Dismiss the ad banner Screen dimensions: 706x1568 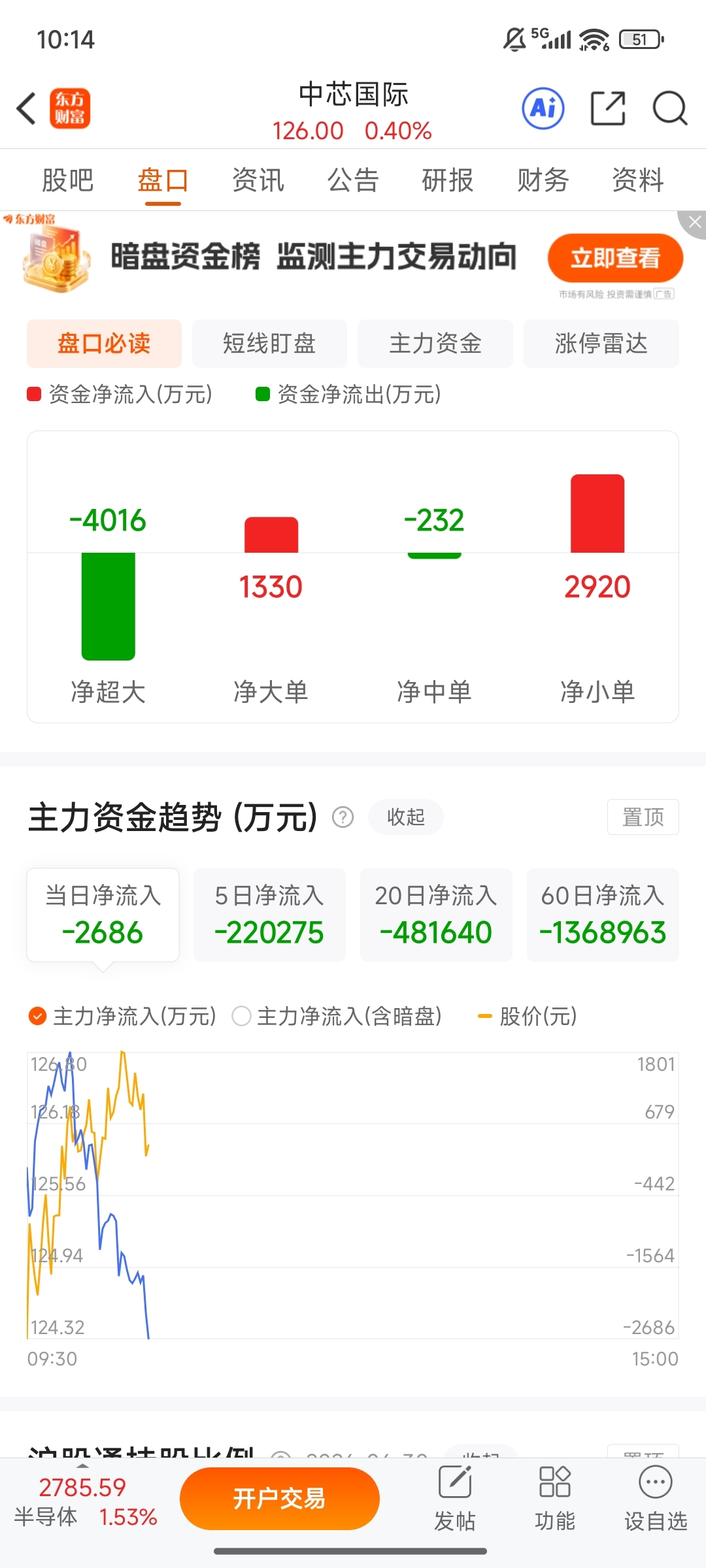tap(694, 223)
